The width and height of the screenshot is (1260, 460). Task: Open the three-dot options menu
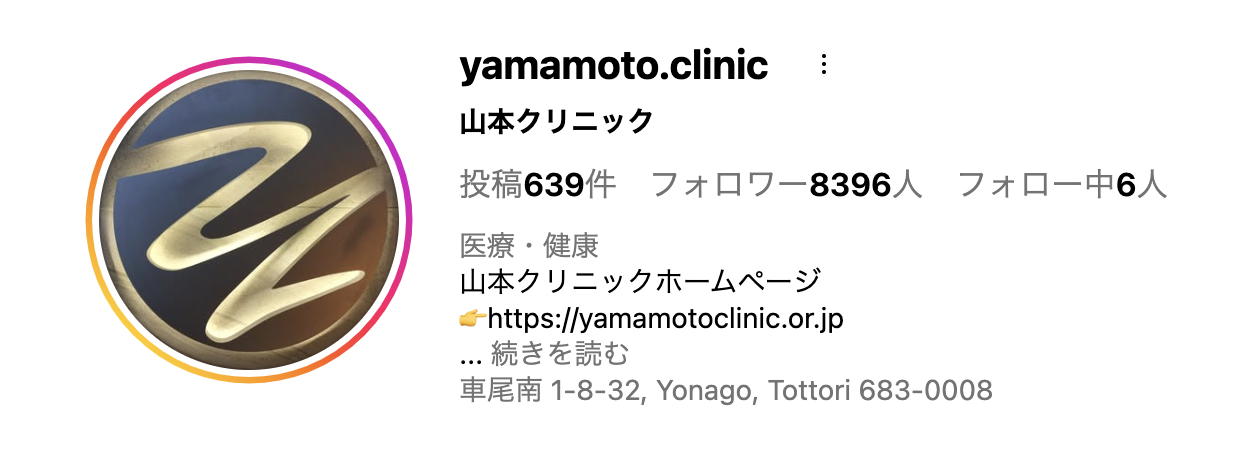click(824, 66)
